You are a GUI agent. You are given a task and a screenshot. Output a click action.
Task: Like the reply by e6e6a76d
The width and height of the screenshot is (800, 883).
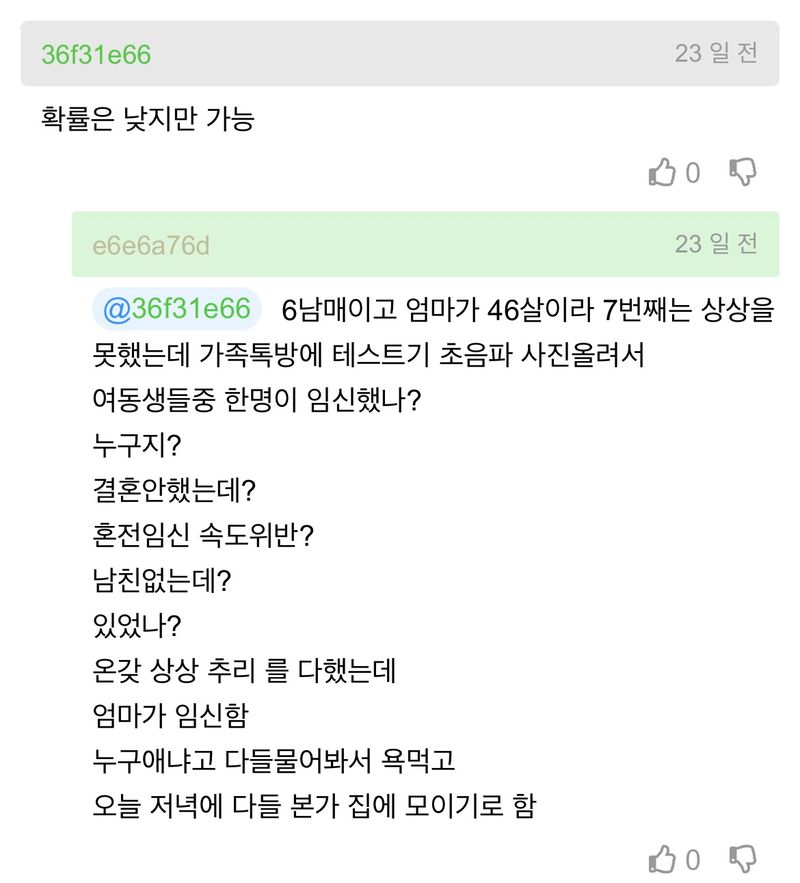(662, 859)
